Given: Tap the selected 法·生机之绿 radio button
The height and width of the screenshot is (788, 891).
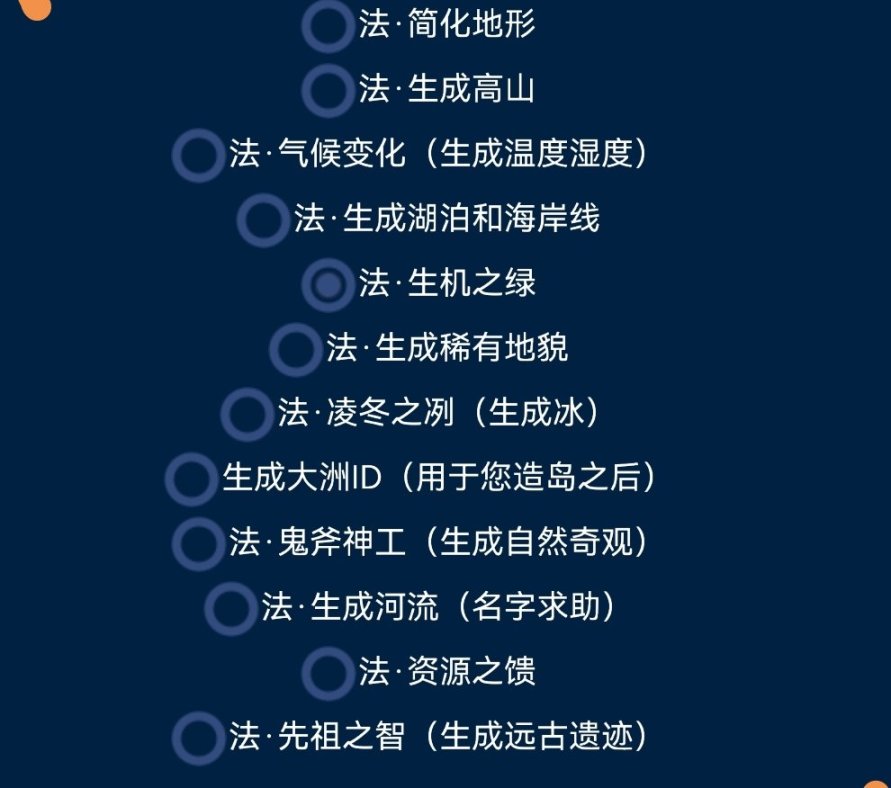Looking at the screenshot, I should click(328, 286).
